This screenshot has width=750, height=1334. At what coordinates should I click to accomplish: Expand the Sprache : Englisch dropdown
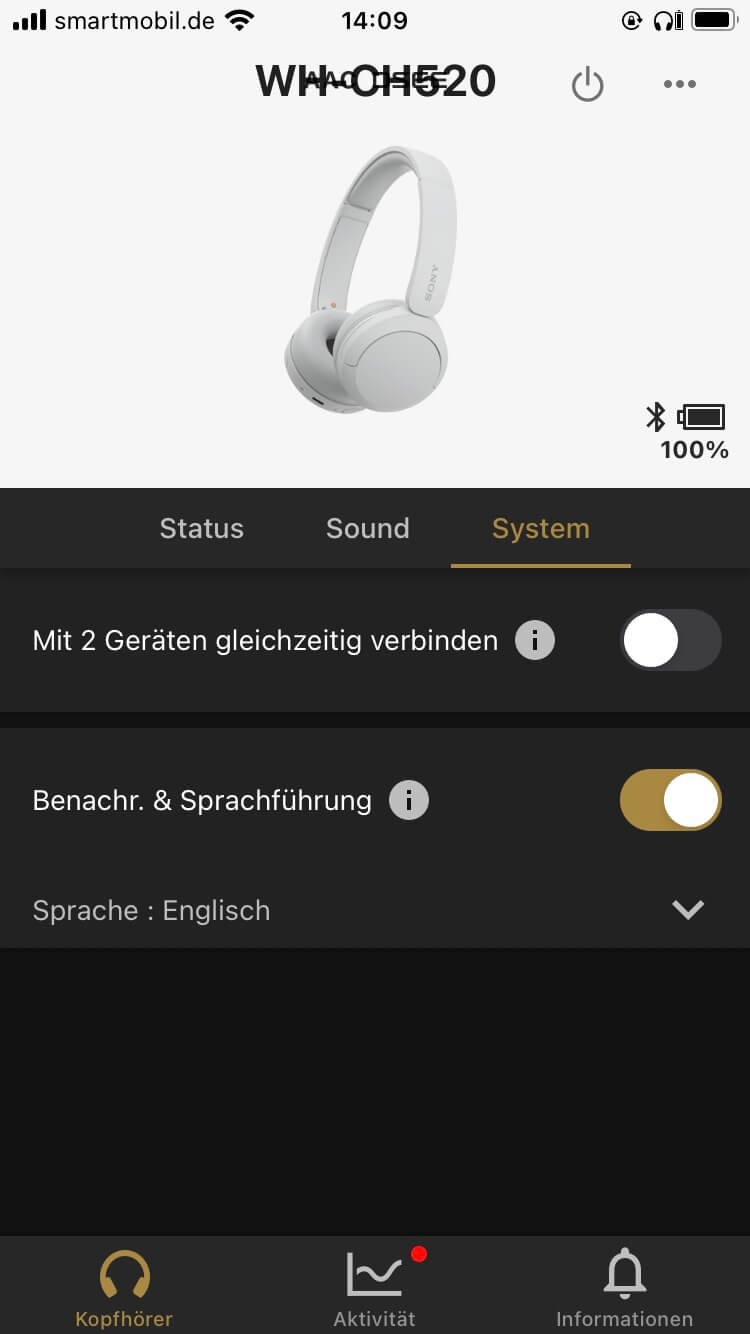pyautogui.click(x=687, y=909)
